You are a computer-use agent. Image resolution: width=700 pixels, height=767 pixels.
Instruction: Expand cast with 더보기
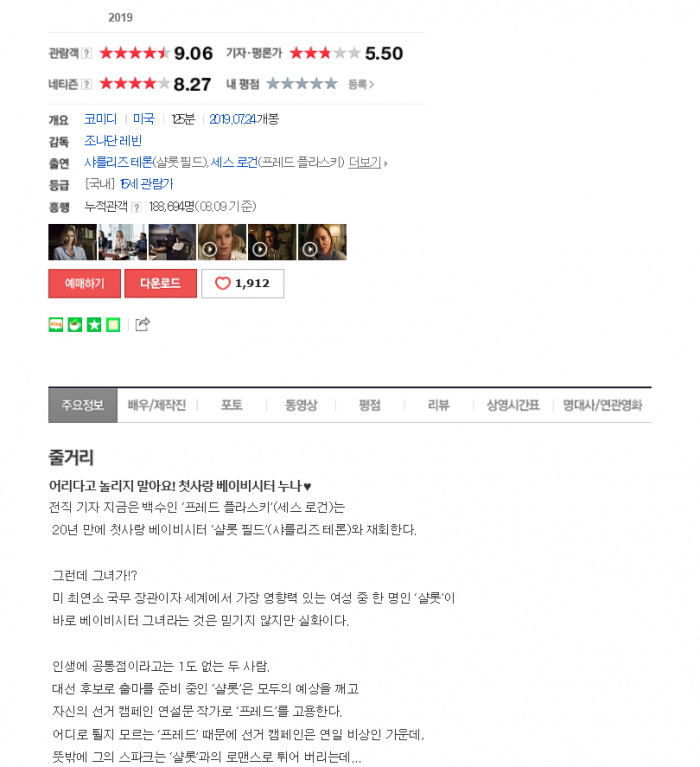365,162
